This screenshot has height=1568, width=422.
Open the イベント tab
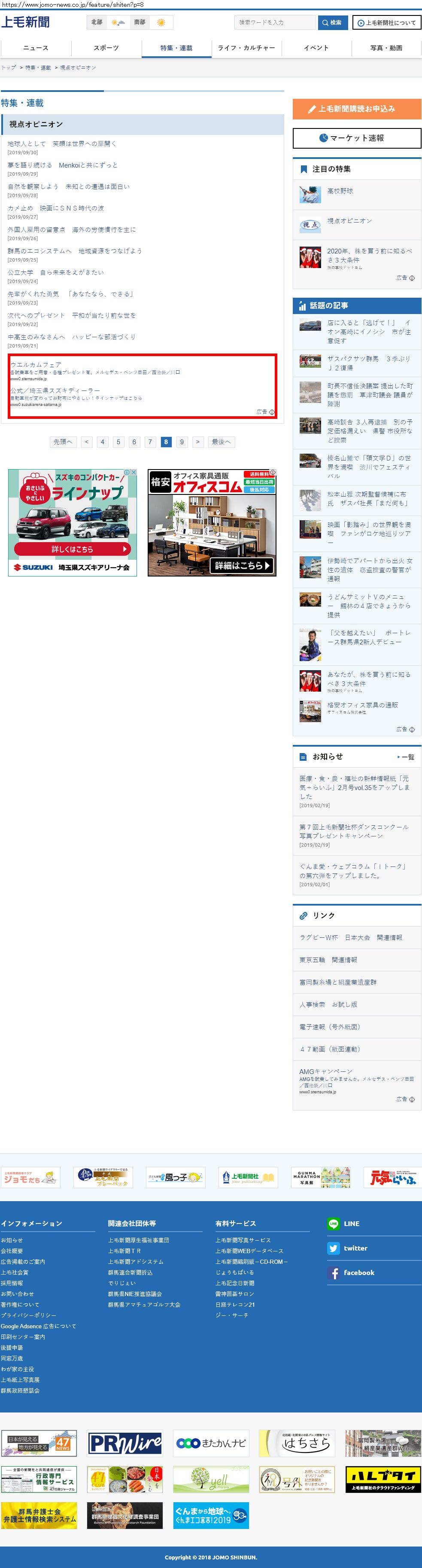pyautogui.click(x=316, y=48)
